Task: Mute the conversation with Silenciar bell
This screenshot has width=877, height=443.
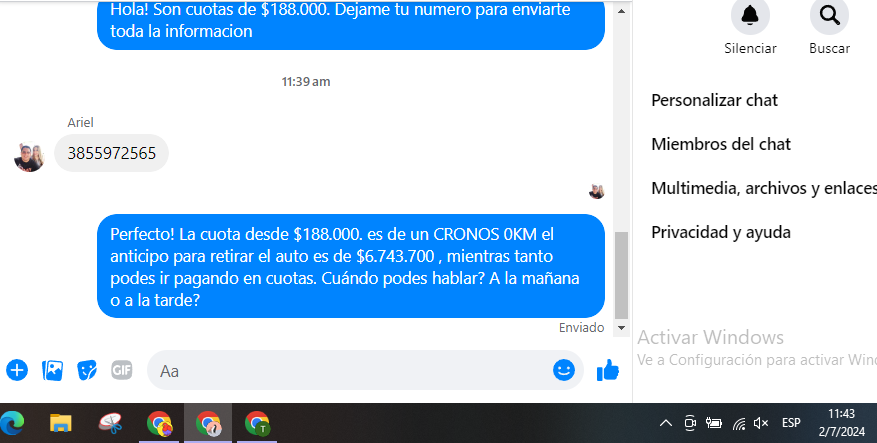Action: (x=750, y=16)
